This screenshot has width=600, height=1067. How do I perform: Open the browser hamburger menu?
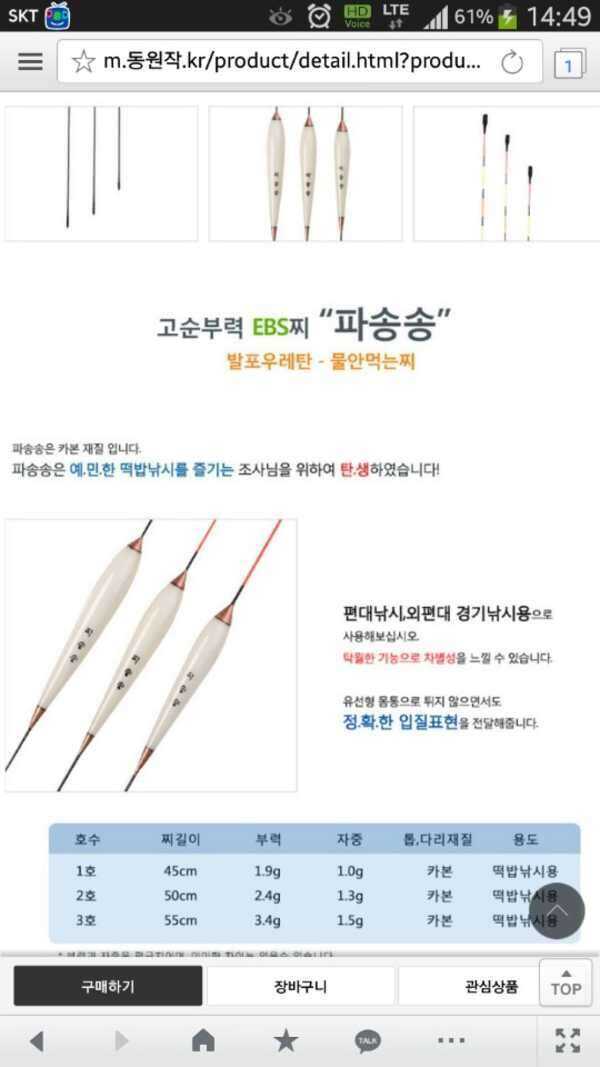(30, 63)
